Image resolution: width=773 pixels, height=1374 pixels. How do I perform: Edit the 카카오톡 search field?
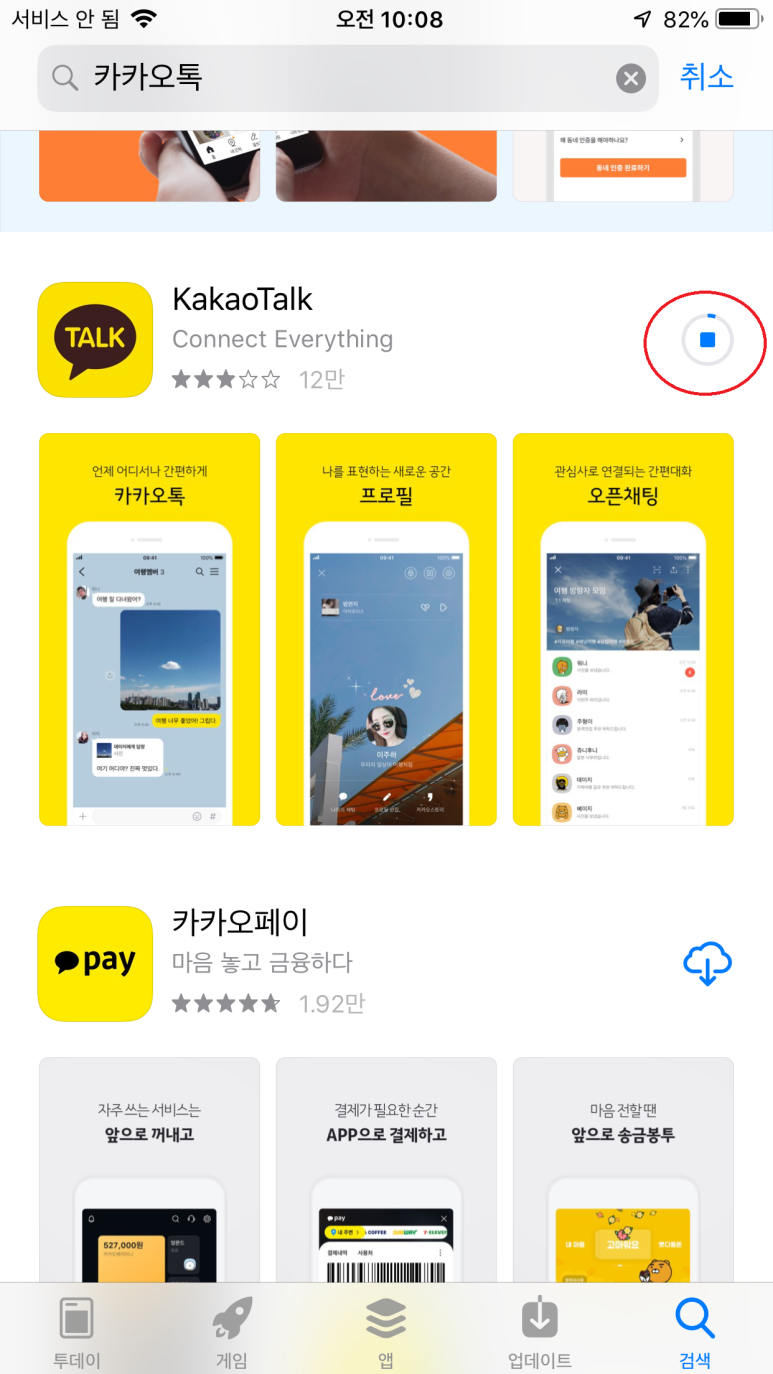340,78
